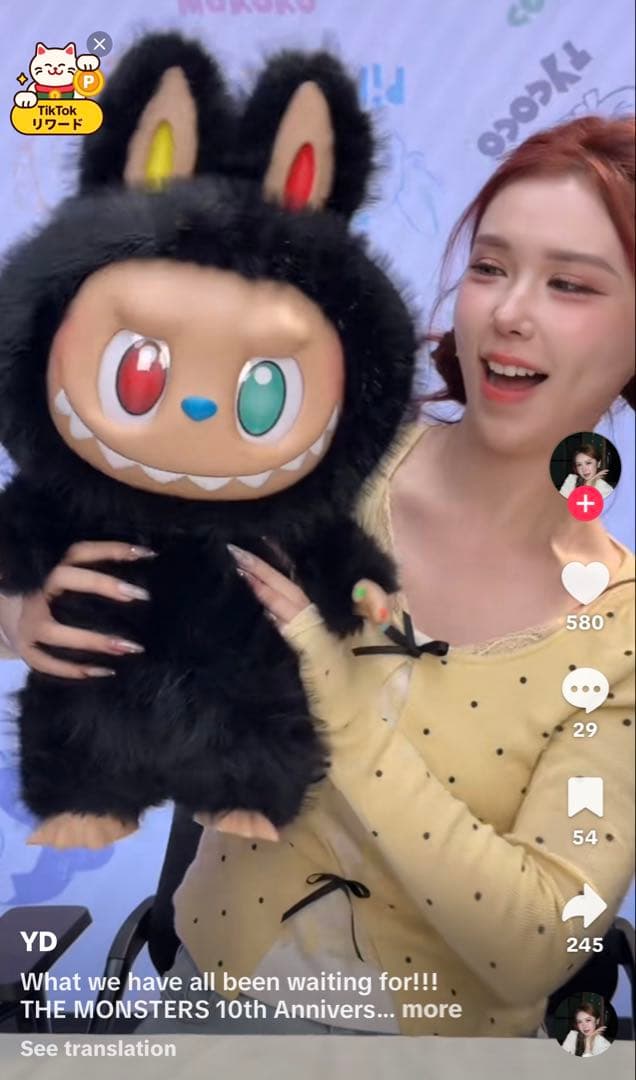The width and height of the screenshot is (636, 1080).
Task: Bookmark this video to favorites
Action: coord(585,798)
